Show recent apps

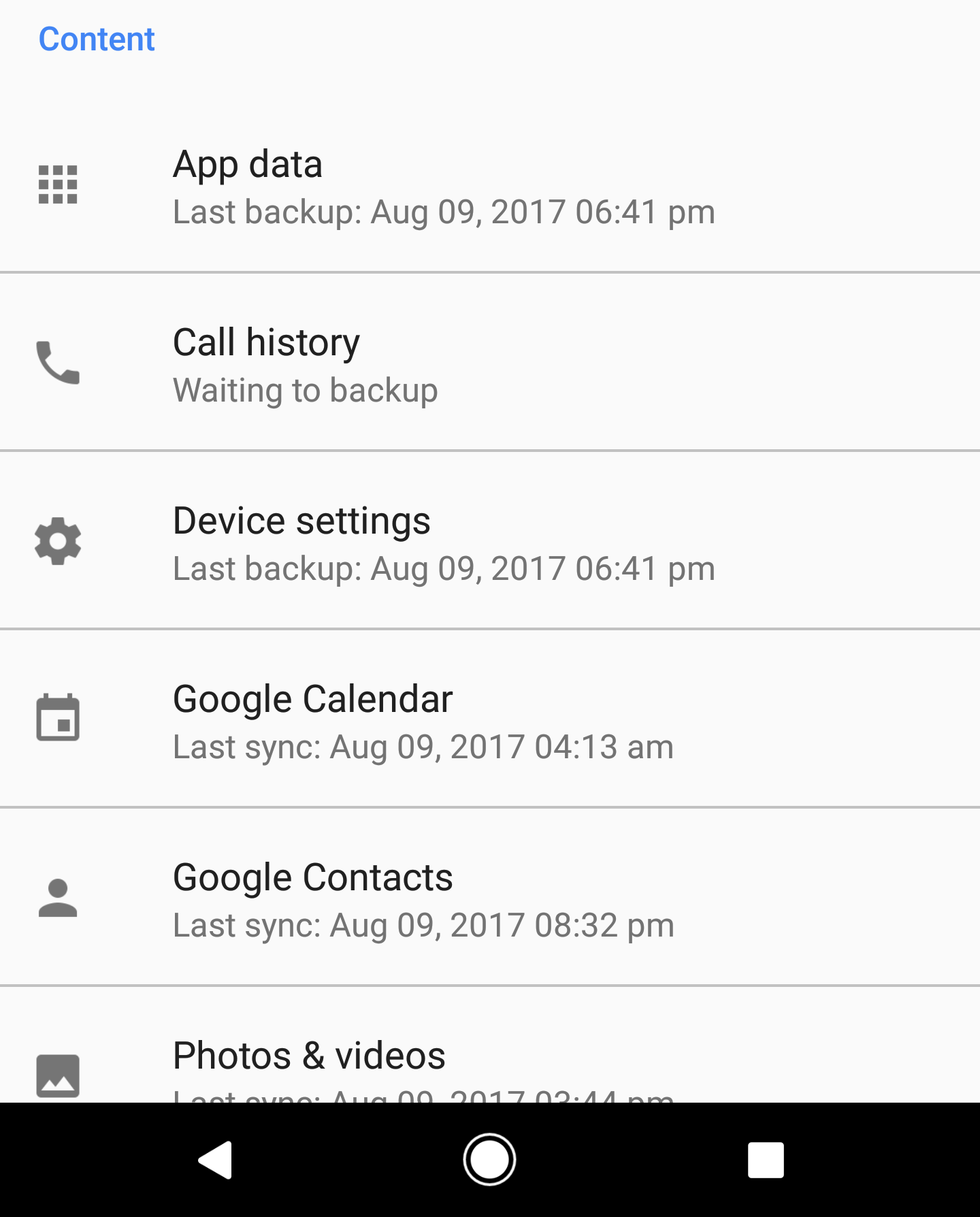766,1159
